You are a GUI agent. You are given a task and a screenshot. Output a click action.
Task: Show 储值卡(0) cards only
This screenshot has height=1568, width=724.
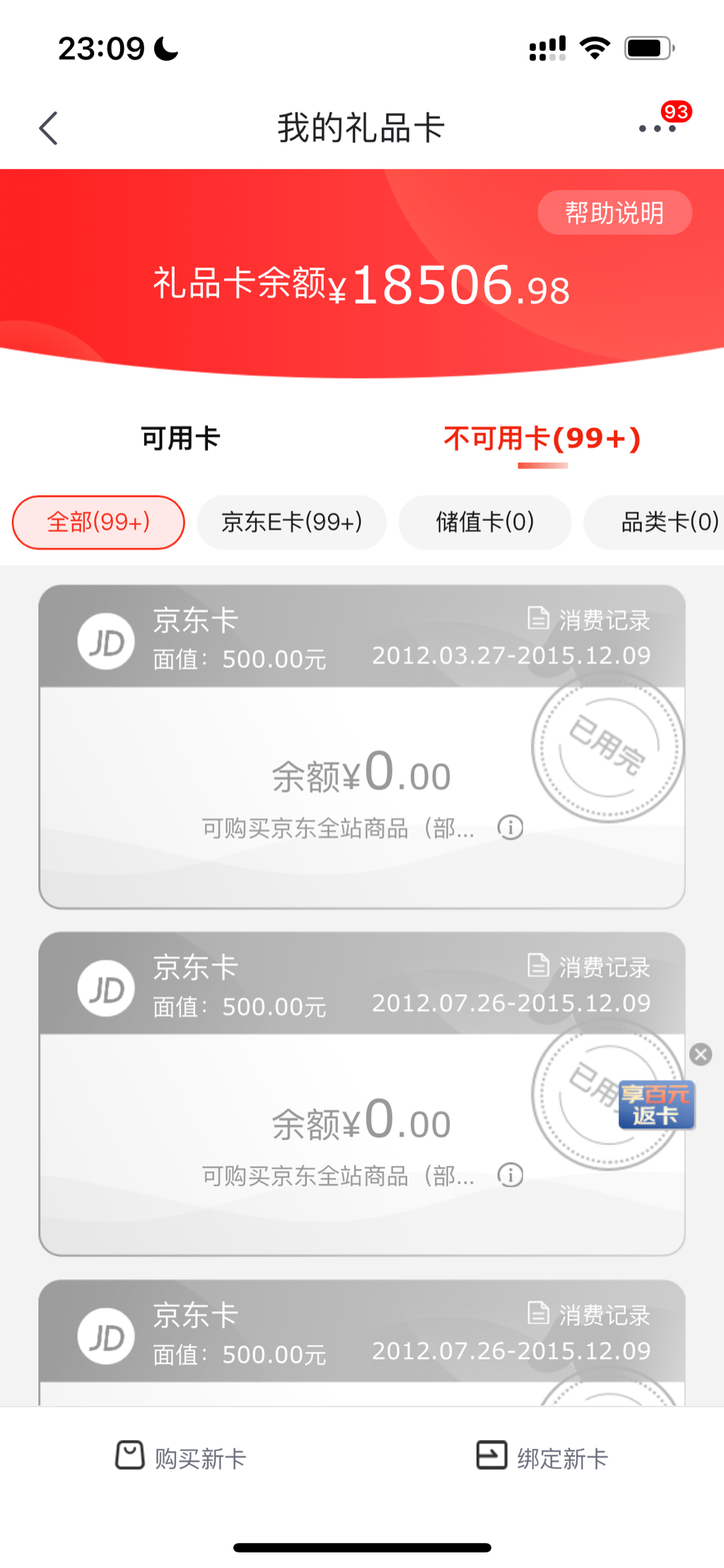click(484, 523)
